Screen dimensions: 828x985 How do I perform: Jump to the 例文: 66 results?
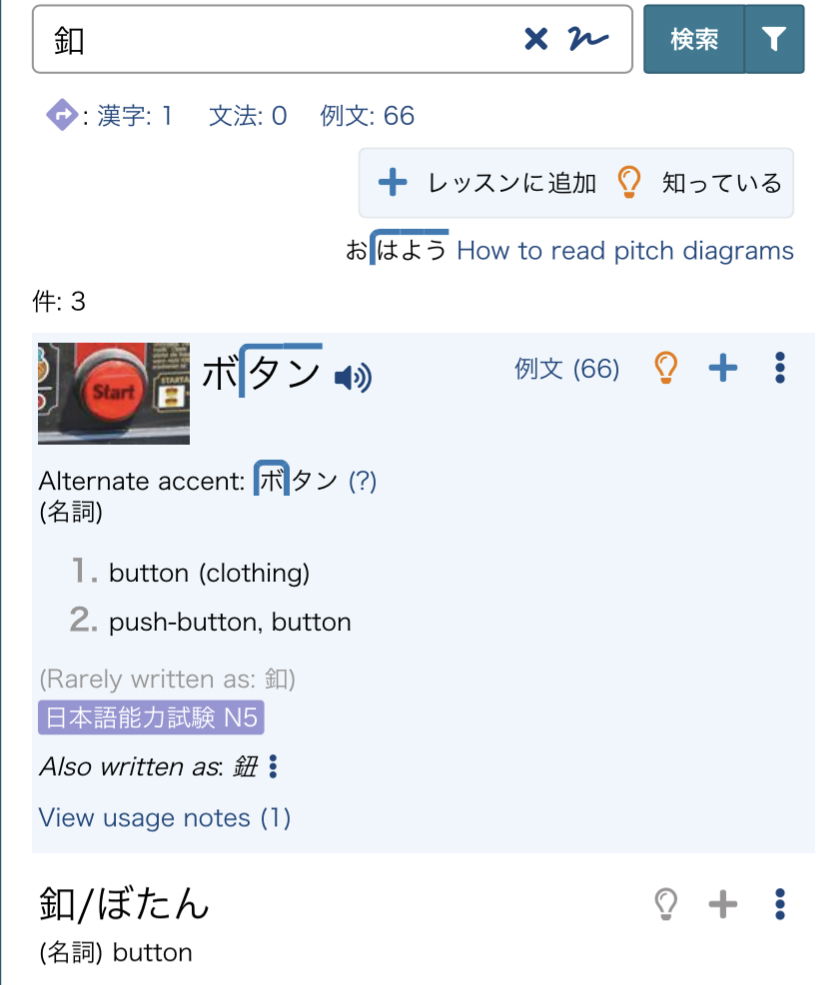(367, 116)
